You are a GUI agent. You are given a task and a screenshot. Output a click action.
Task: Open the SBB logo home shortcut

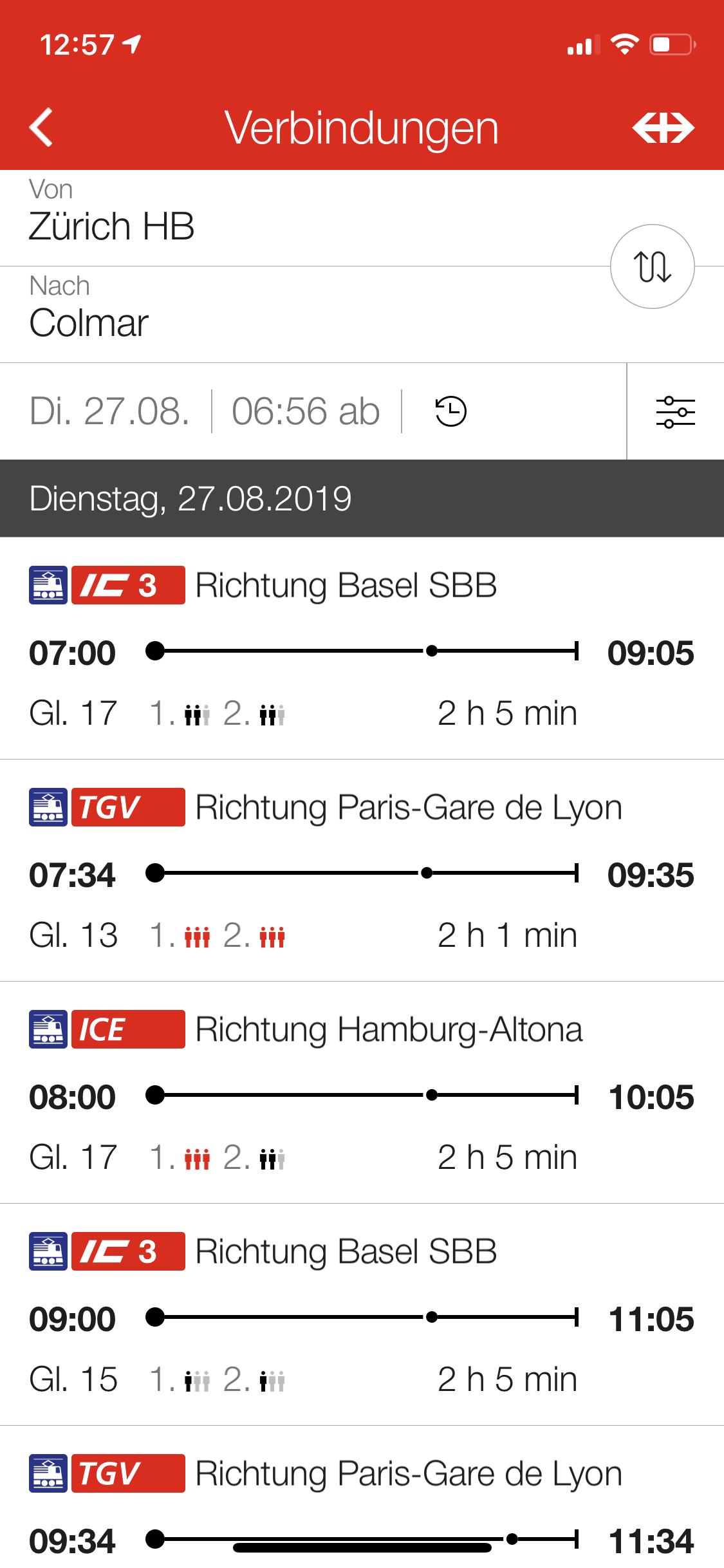tap(663, 127)
